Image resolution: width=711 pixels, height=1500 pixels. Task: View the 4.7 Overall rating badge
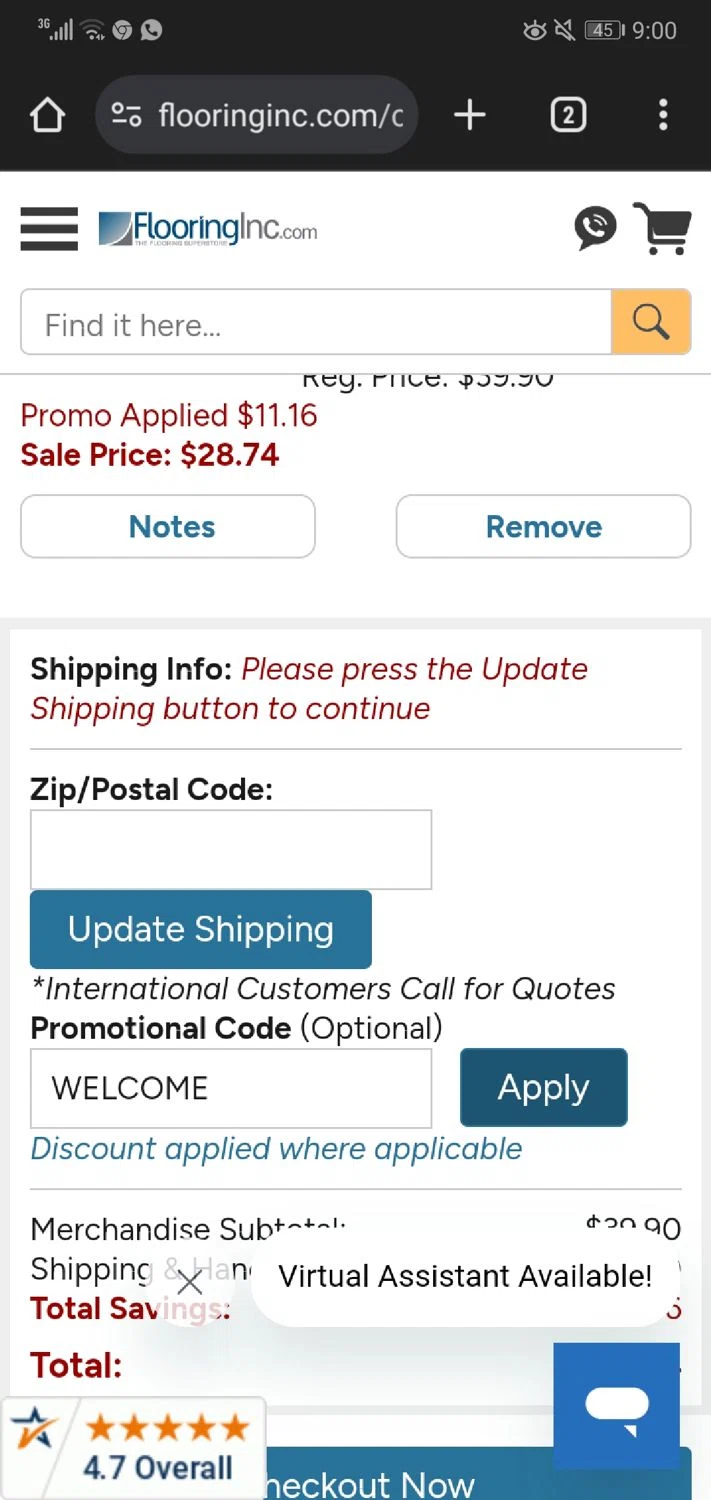point(133,1445)
